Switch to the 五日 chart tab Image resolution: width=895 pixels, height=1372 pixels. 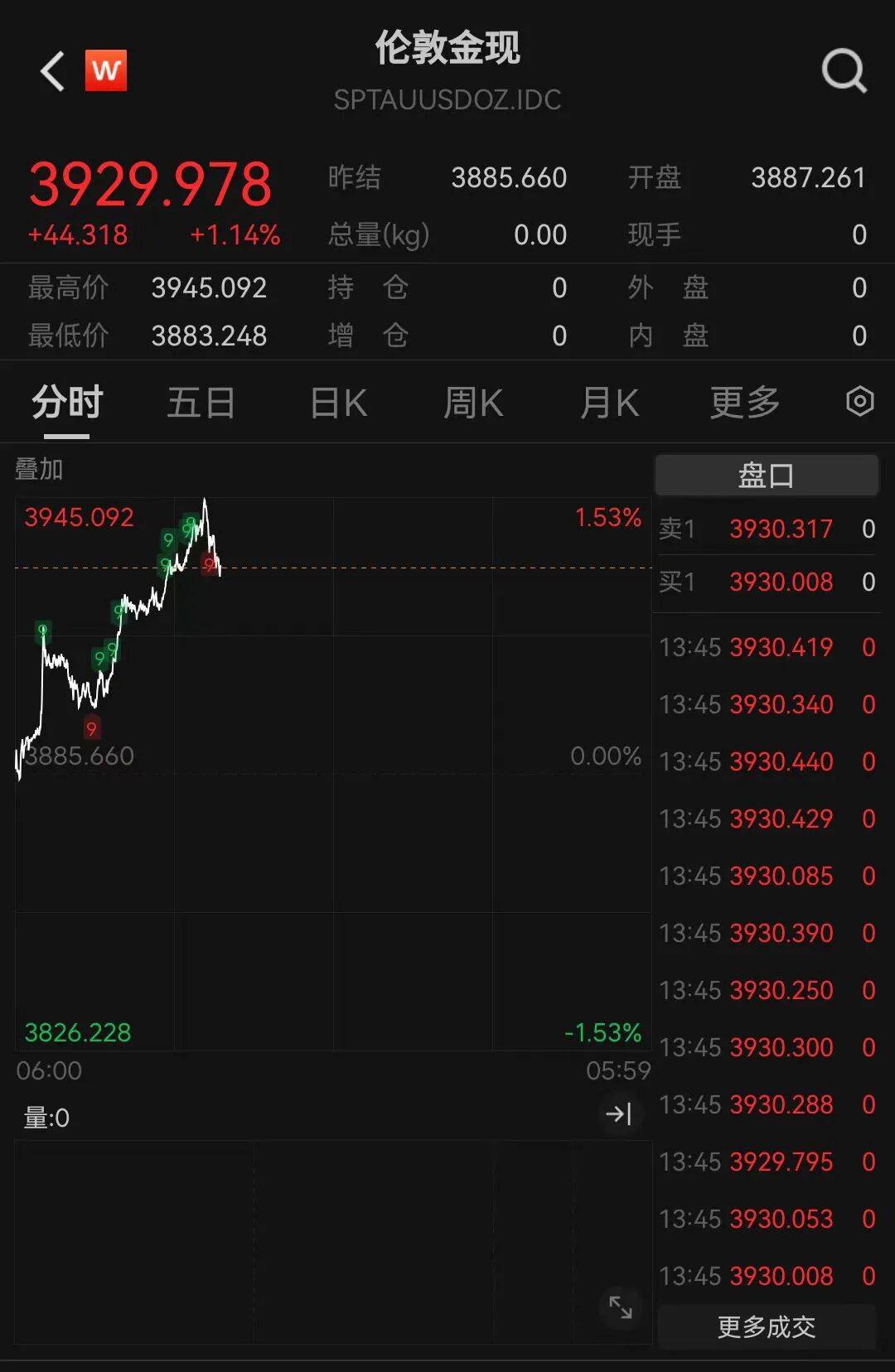pos(201,403)
